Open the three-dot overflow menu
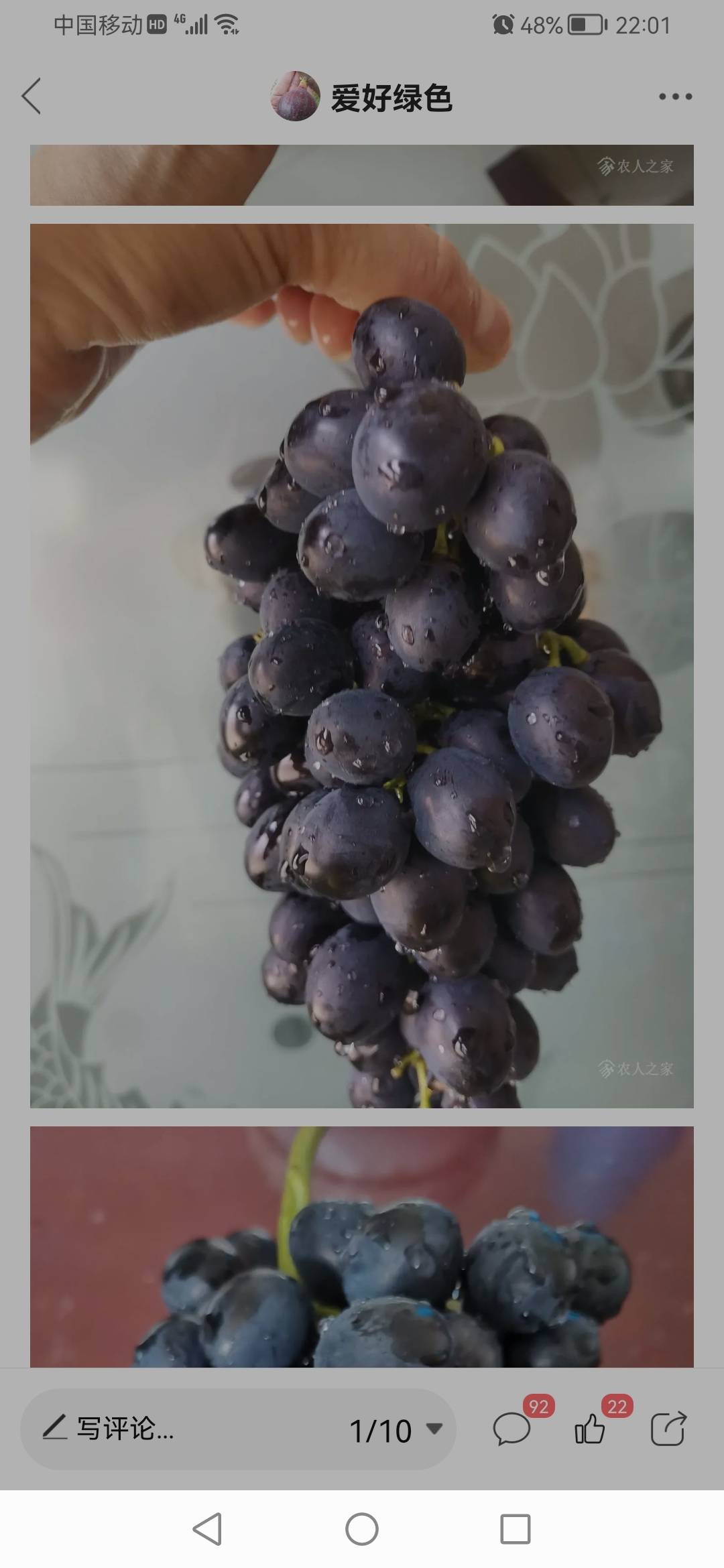The image size is (724, 1568). (674, 96)
